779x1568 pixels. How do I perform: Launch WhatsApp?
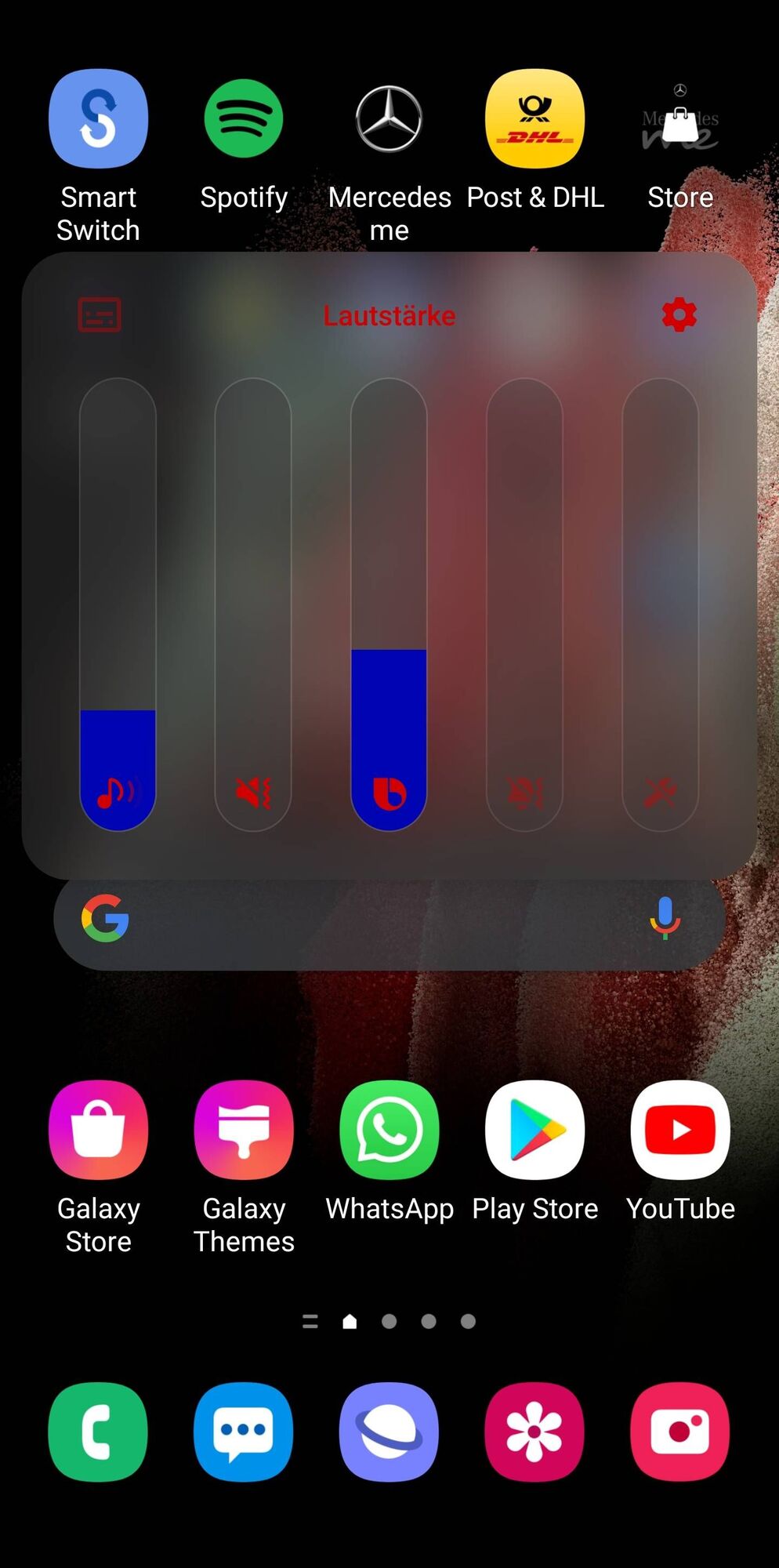pos(389,1131)
